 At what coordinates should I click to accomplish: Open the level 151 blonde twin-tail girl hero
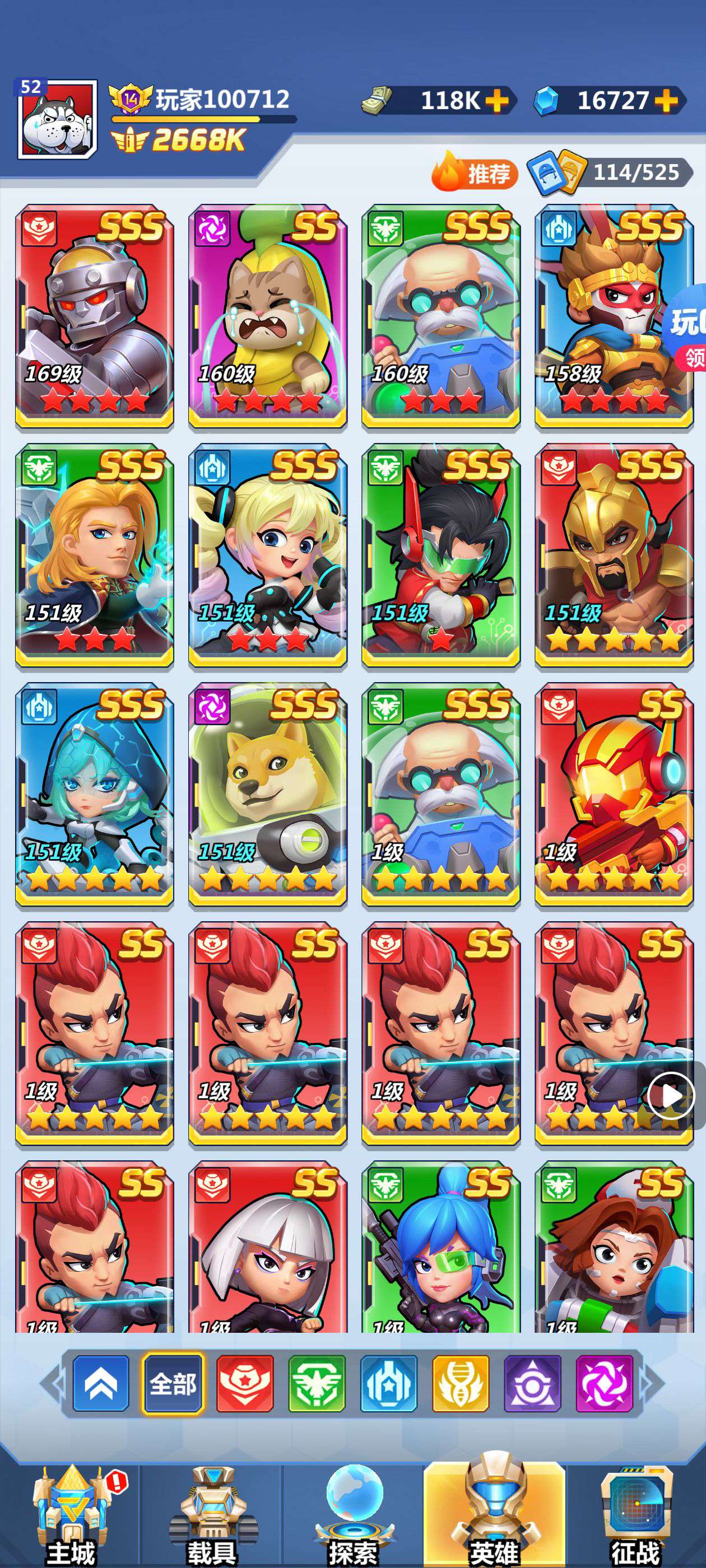point(267,554)
